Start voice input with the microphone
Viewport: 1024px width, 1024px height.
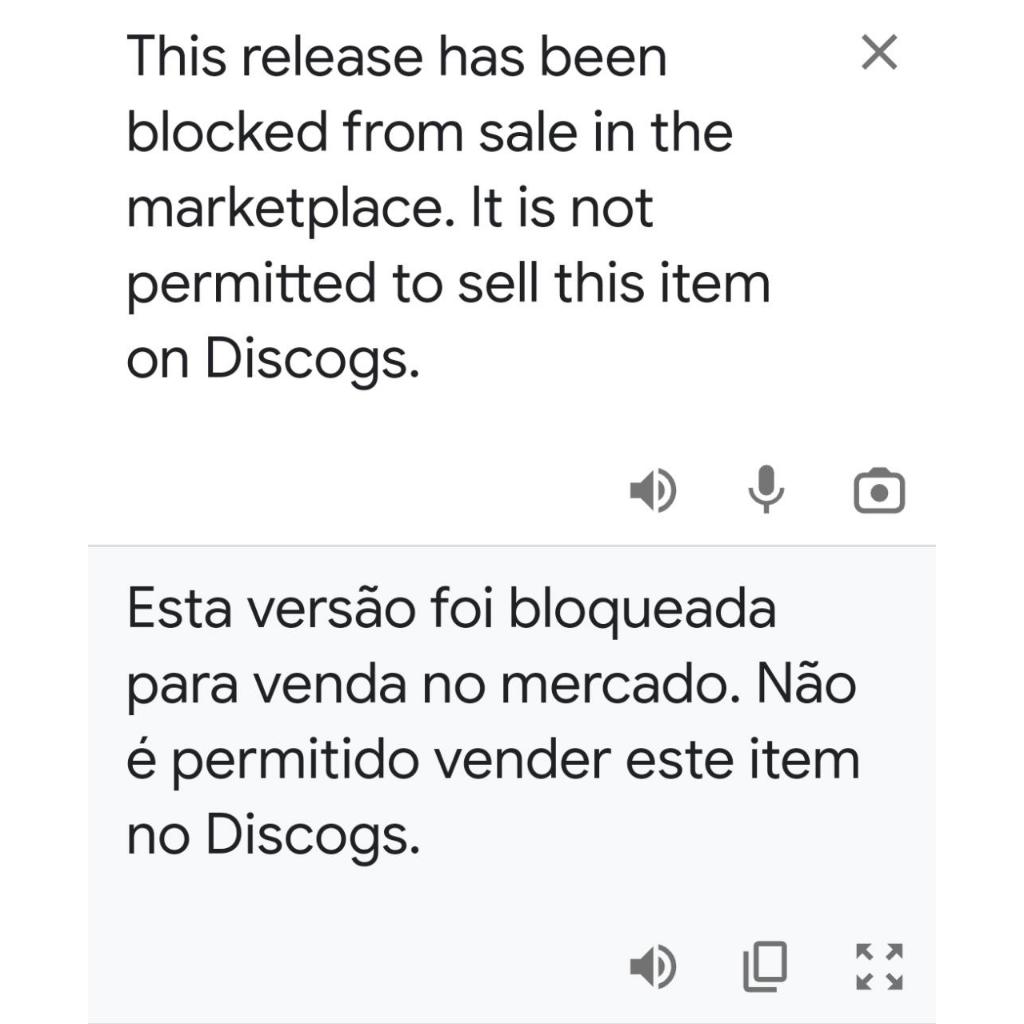[766, 489]
